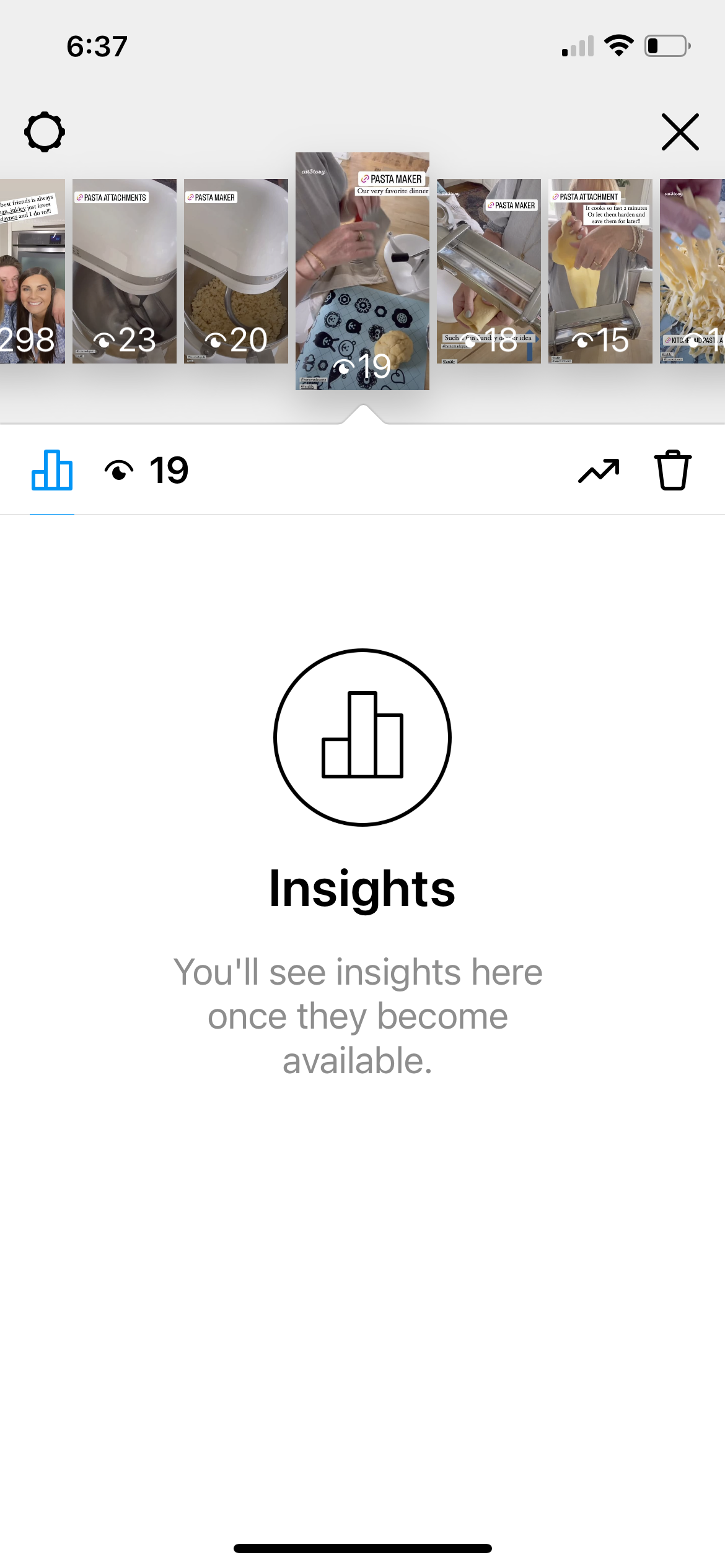
Task: Open the Pasta Attachments story with 23 views
Action: pos(125,271)
